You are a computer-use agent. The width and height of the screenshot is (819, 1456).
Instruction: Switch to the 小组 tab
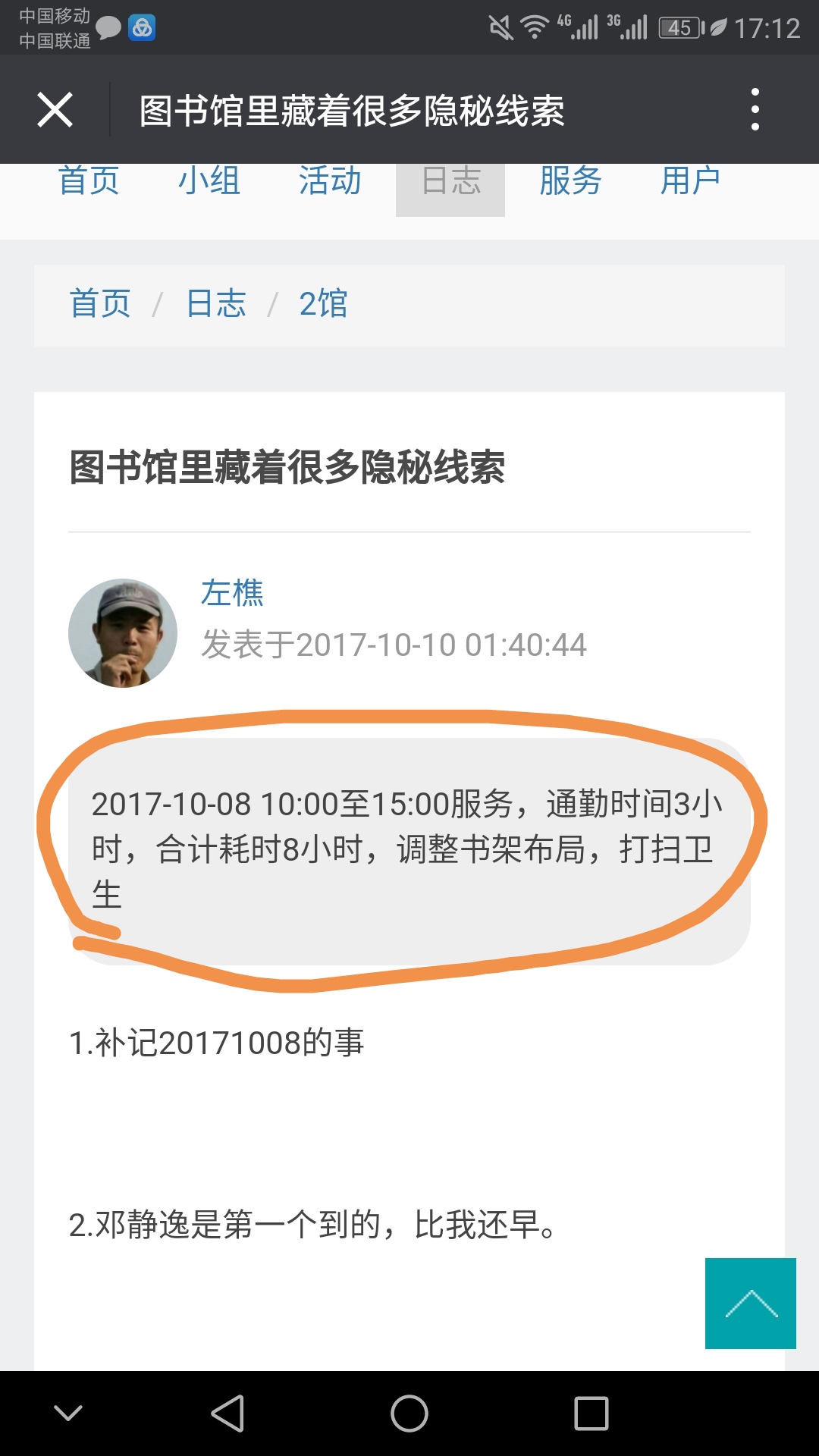[x=209, y=181]
